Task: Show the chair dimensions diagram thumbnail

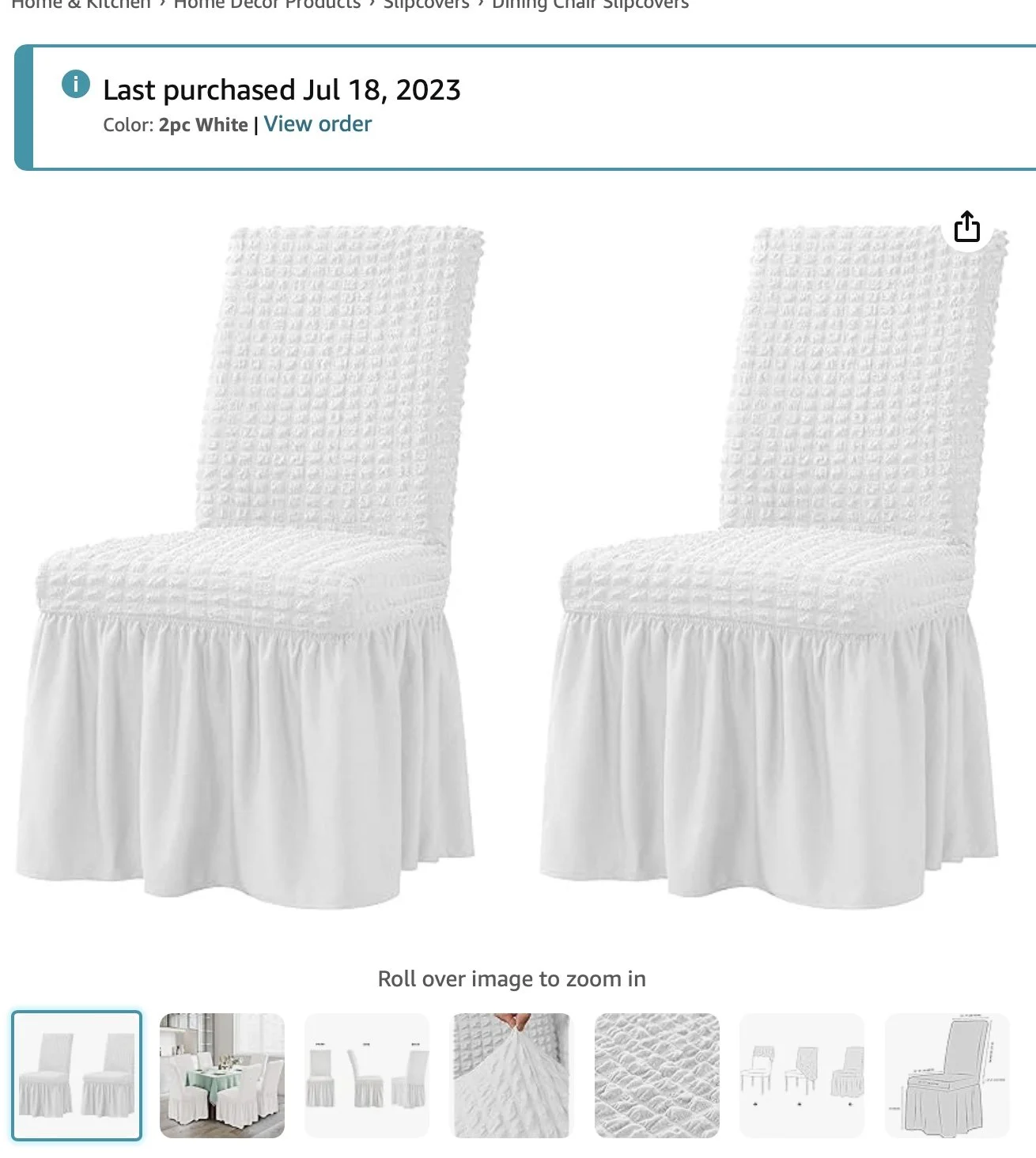Action: (947, 1075)
